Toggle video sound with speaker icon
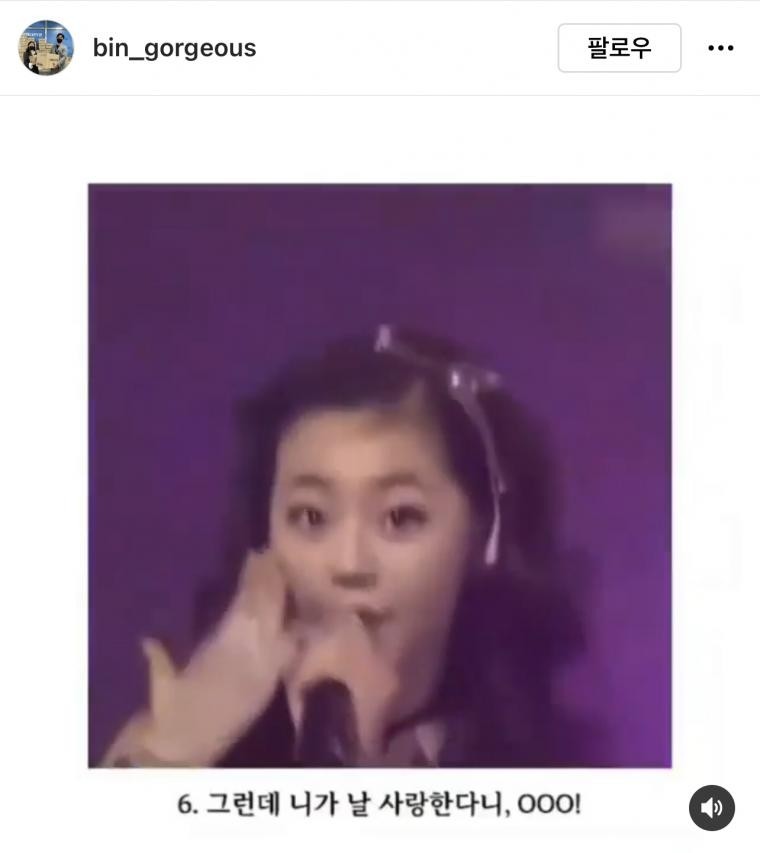 [x=712, y=808]
